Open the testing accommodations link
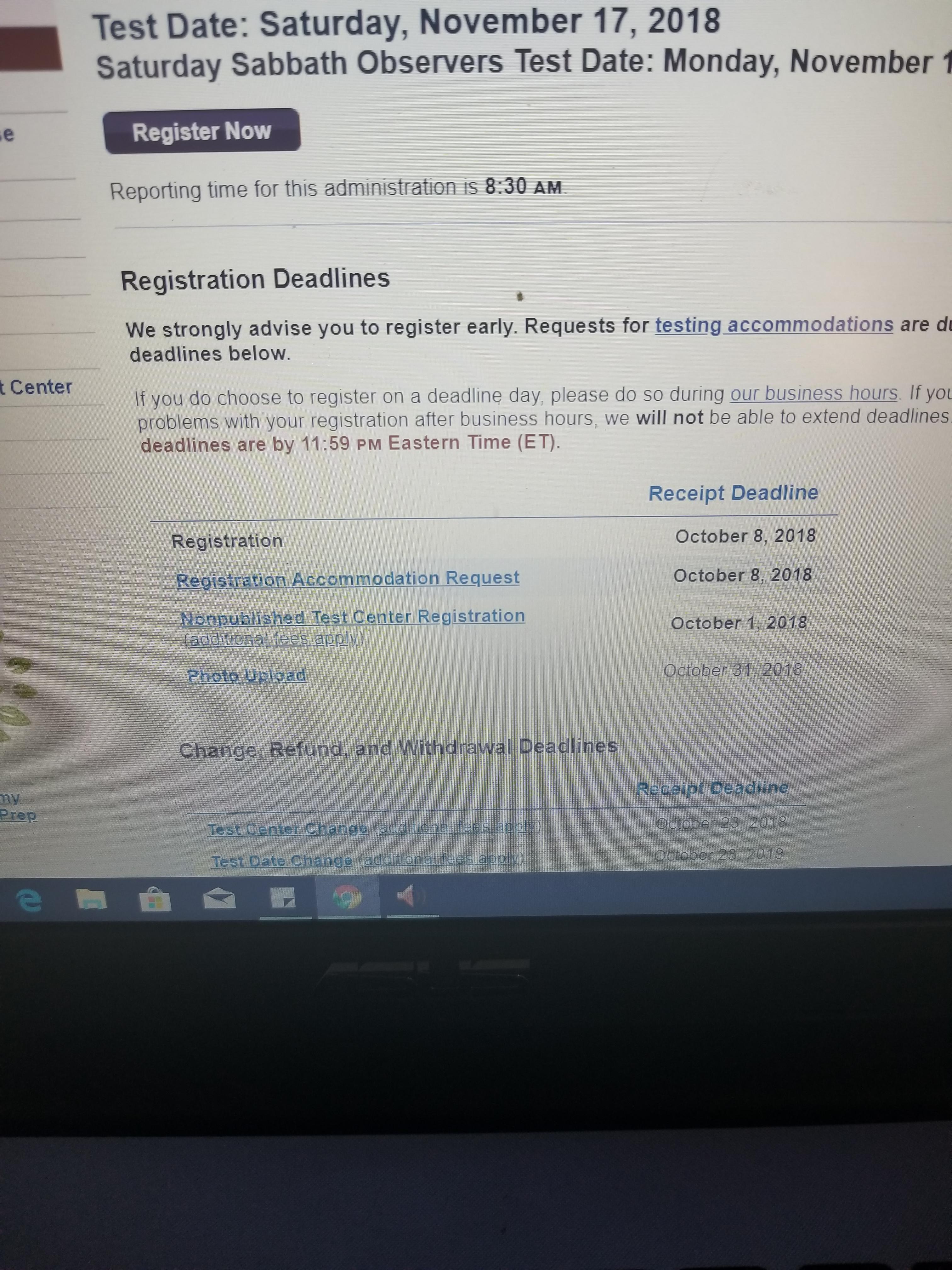This screenshot has width=952, height=1270. coord(773,325)
